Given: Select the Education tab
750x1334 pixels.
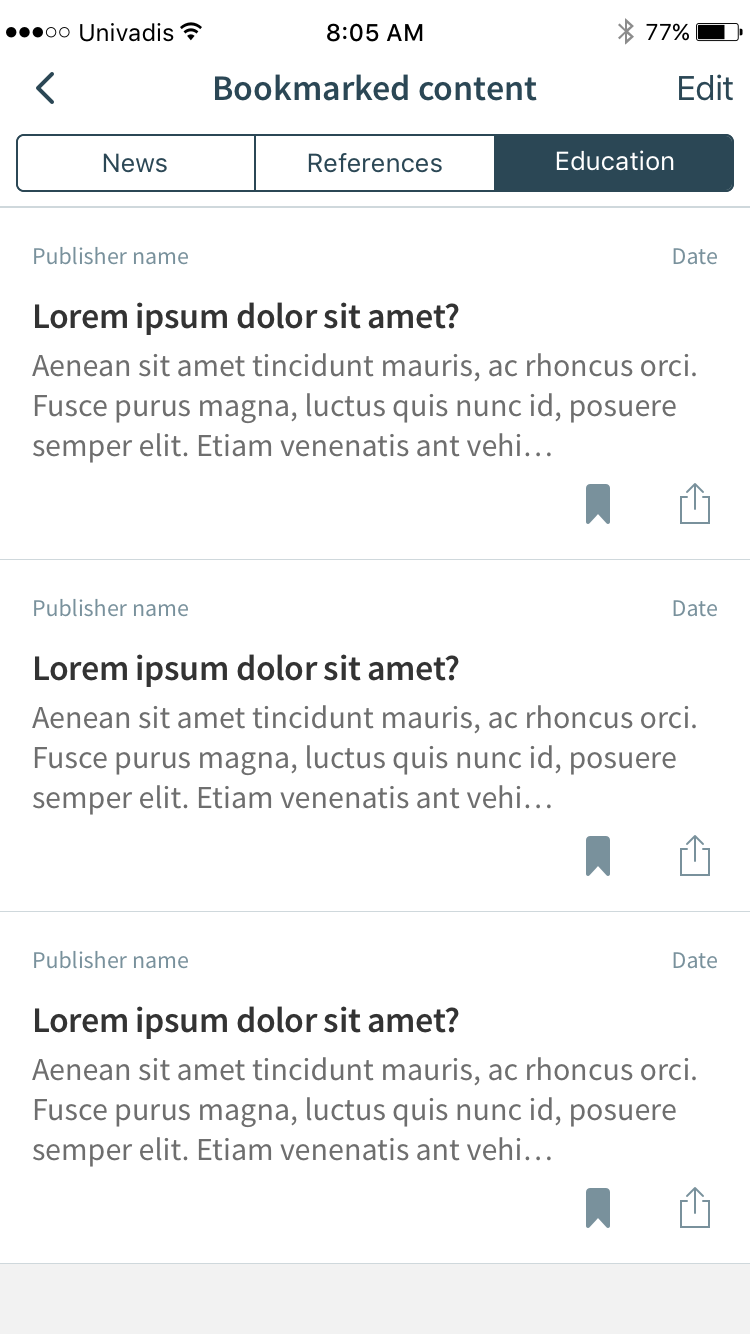Looking at the screenshot, I should (614, 163).
